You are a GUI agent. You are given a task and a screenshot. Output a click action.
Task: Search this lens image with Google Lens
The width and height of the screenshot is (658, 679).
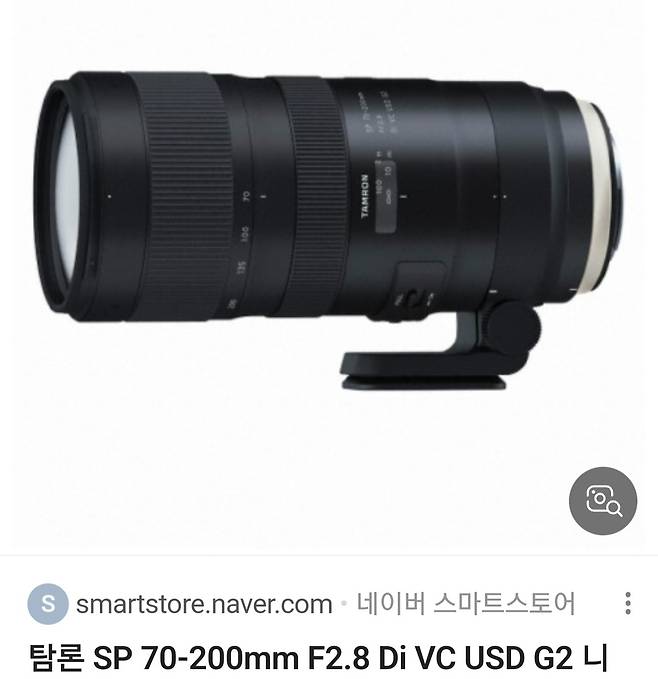pyautogui.click(x=603, y=499)
